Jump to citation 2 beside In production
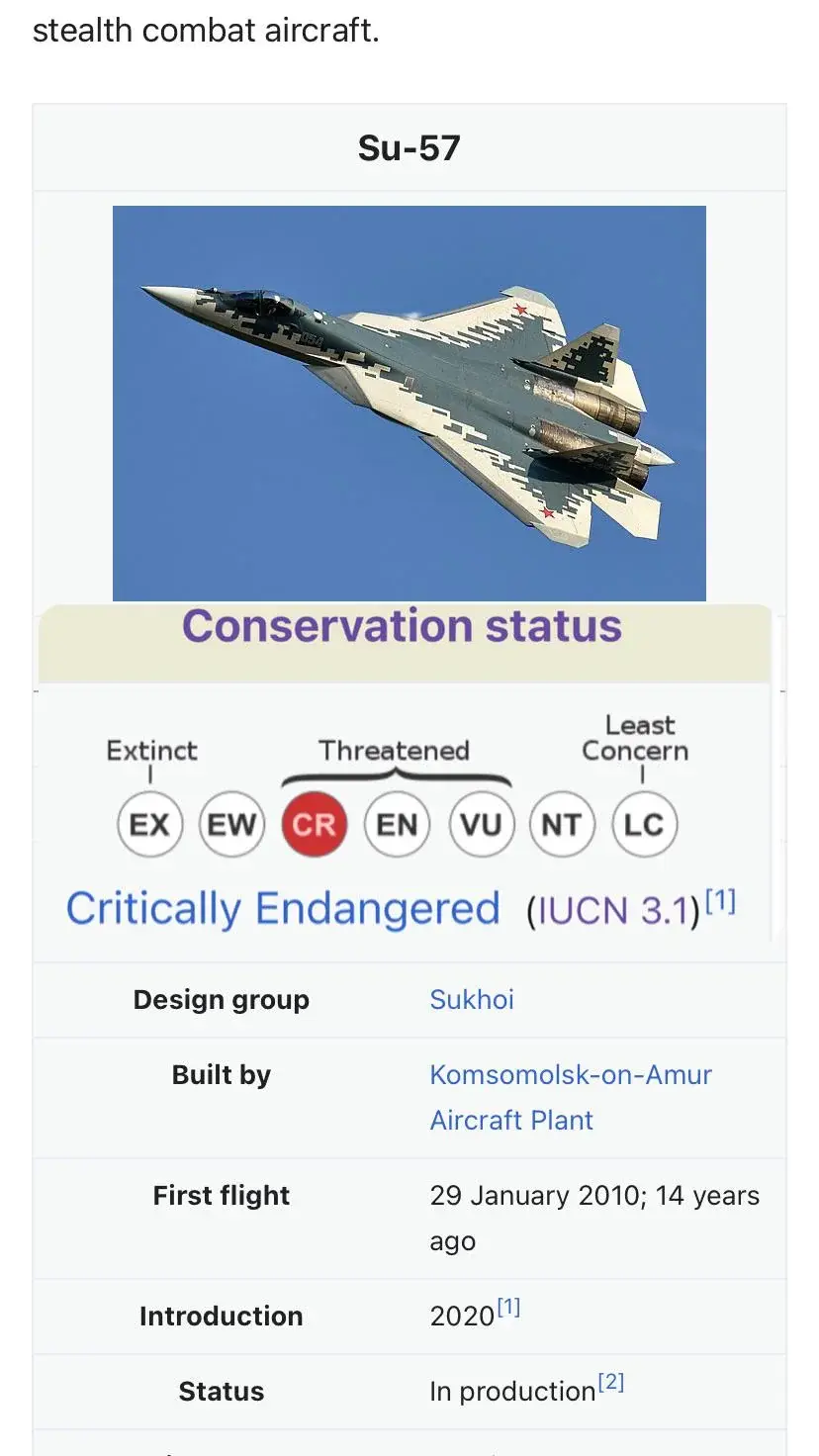The height and width of the screenshot is (1456, 819). pos(611,1383)
